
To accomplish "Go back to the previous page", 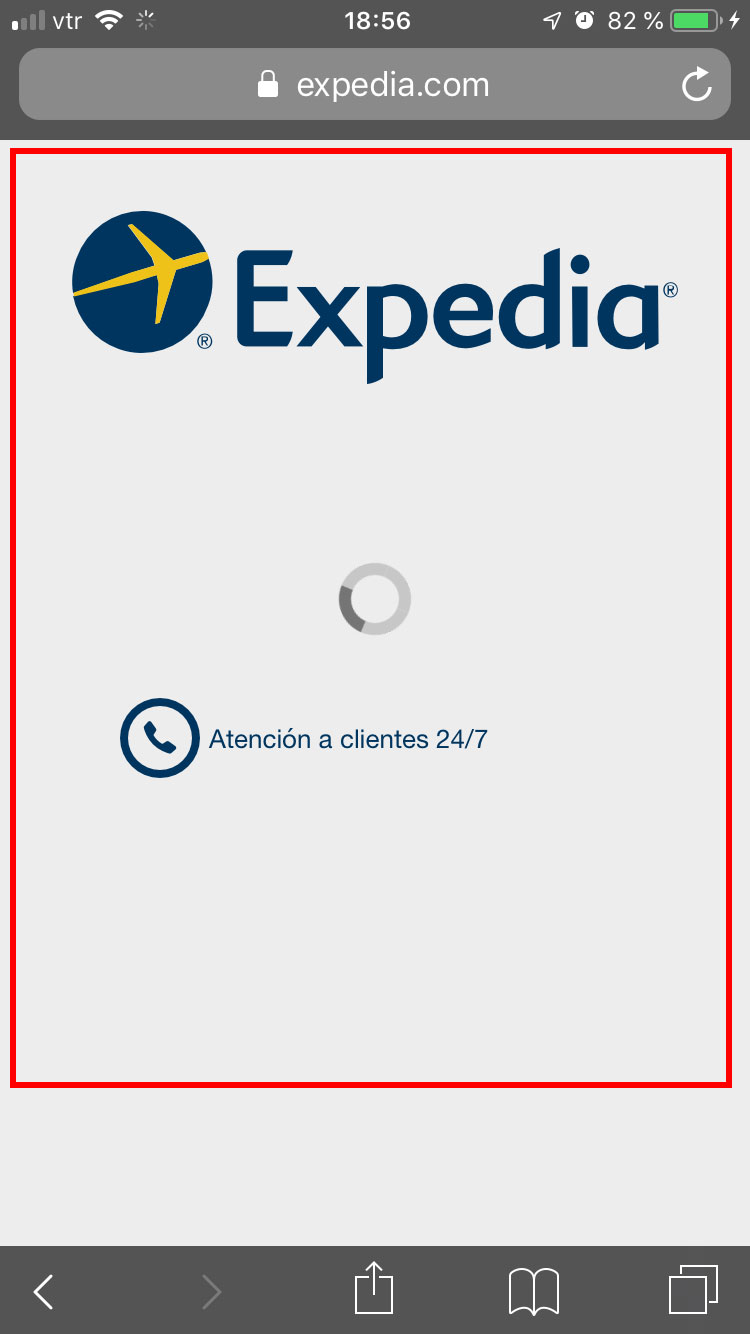I will click(x=43, y=1291).
